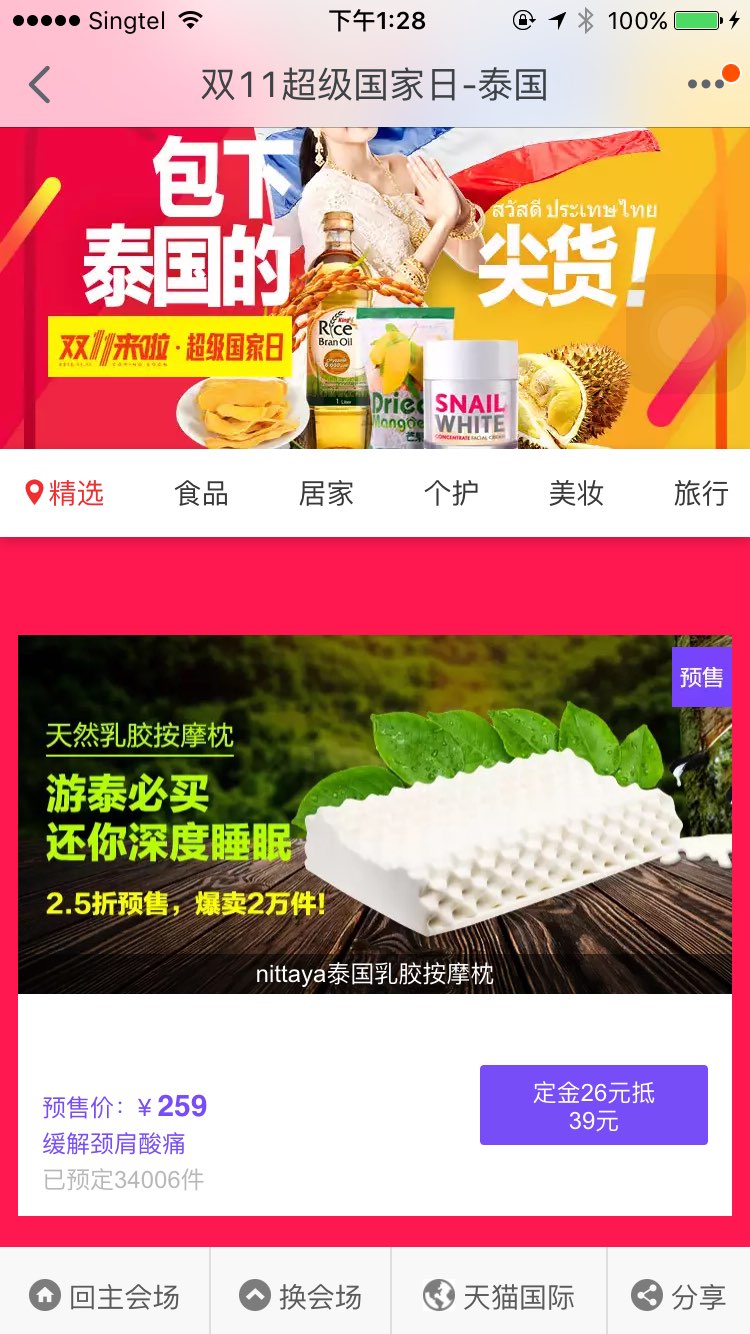
Task: Open the nittaya latex pillow product card
Action: point(375,814)
